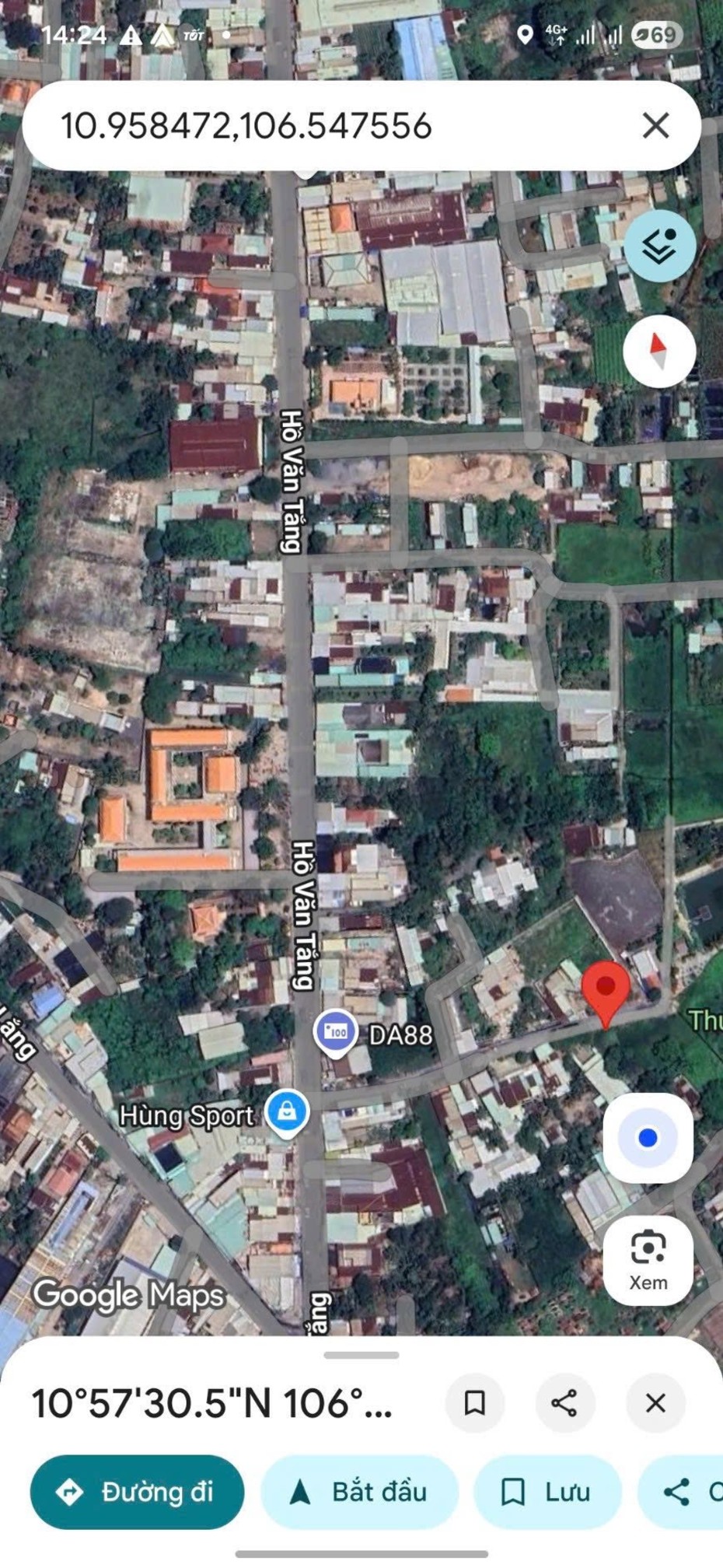Save the place using the Lưu chip
The height and width of the screenshot is (1568, 723).
[547, 1492]
